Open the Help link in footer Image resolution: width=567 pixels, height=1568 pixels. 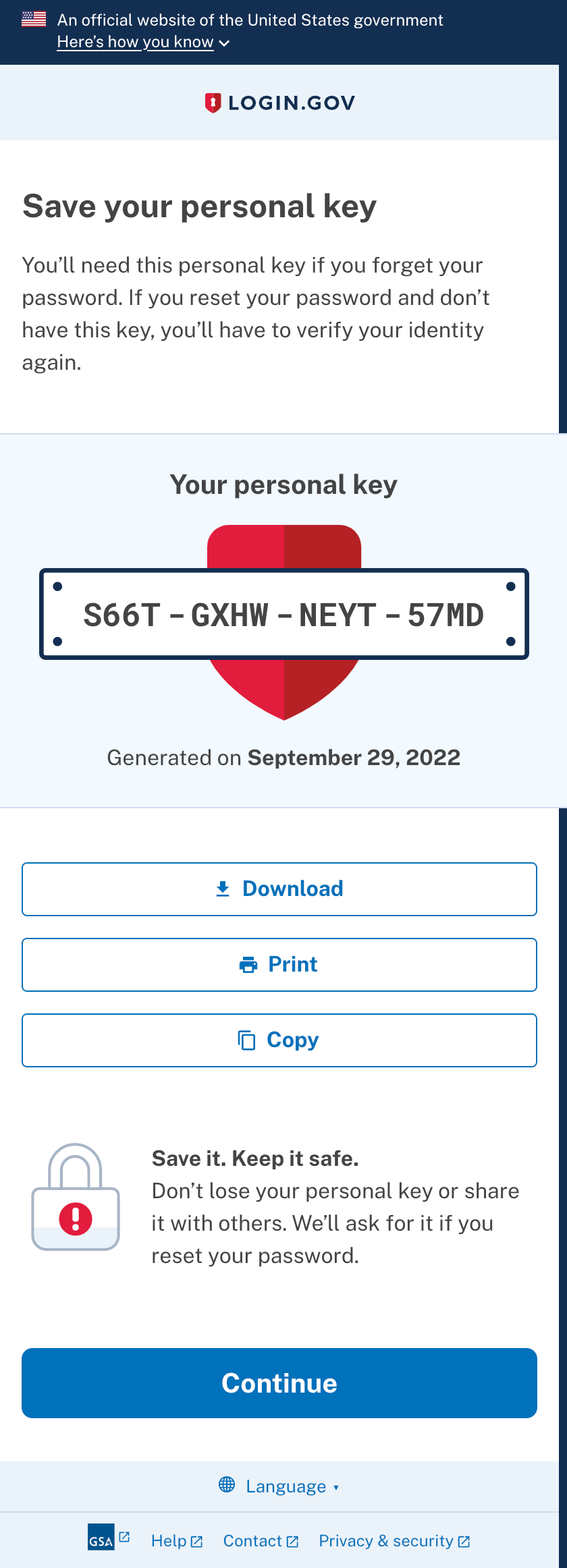coord(176,1541)
